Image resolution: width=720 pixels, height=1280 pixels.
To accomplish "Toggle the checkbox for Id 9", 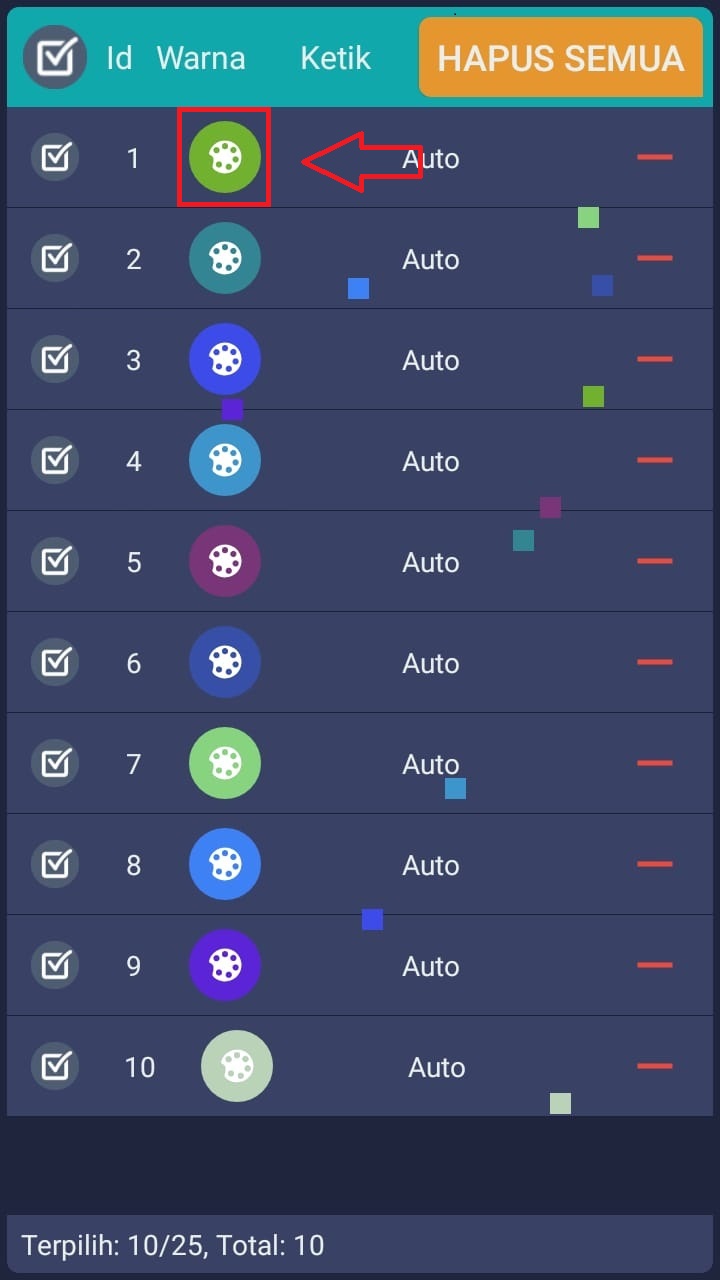I will pyautogui.click(x=55, y=965).
